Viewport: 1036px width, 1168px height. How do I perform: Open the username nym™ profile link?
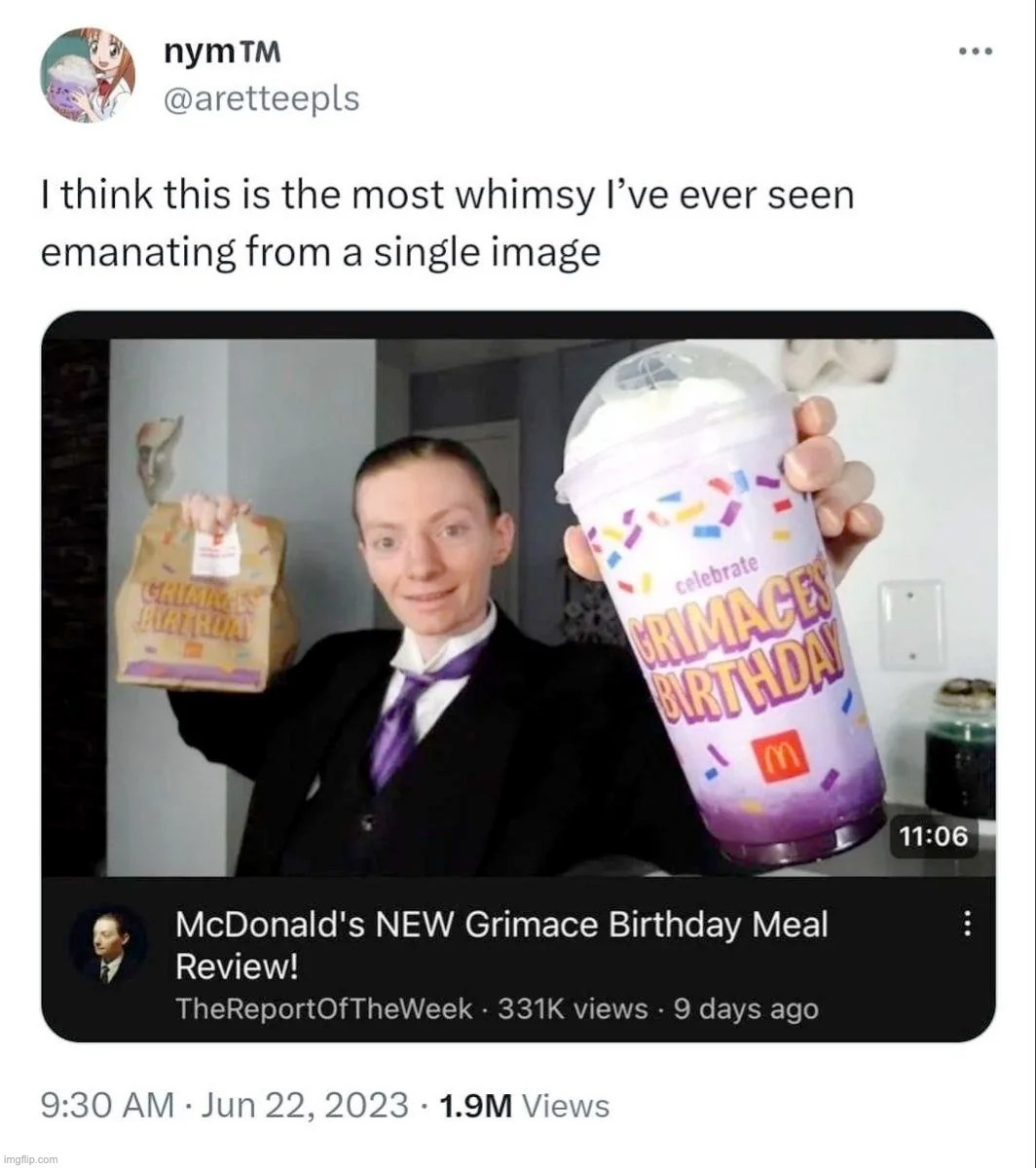coord(222,54)
